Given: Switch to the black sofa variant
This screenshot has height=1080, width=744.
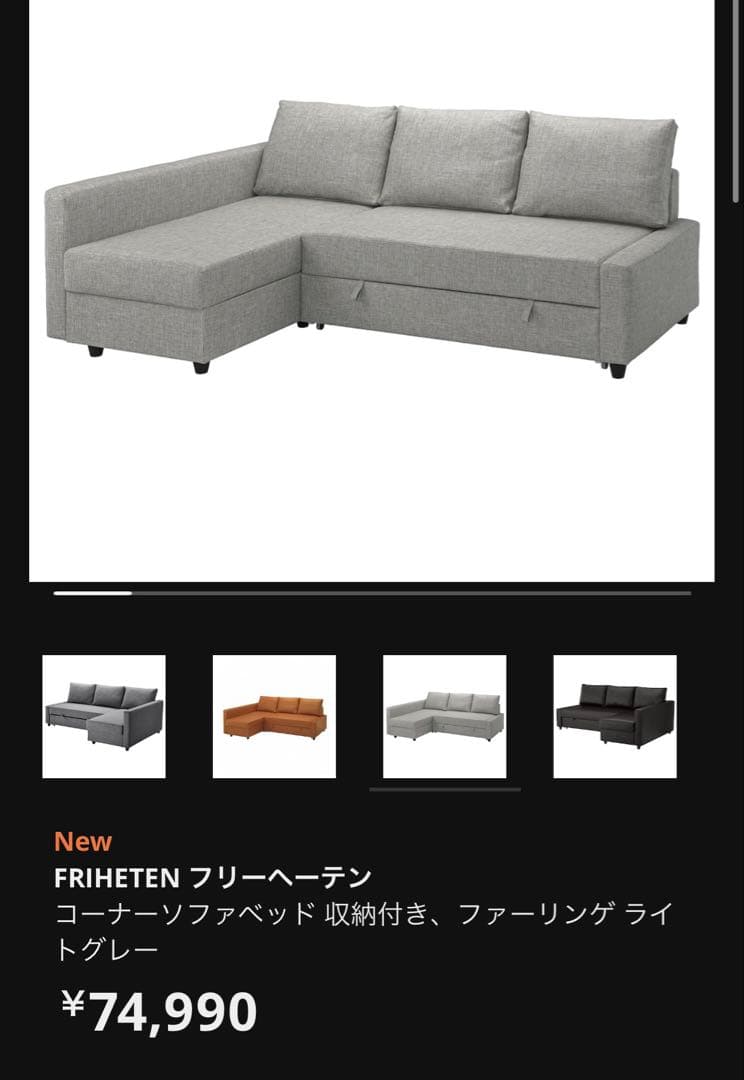Looking at the screenshot, I should (x=615, y=716).
